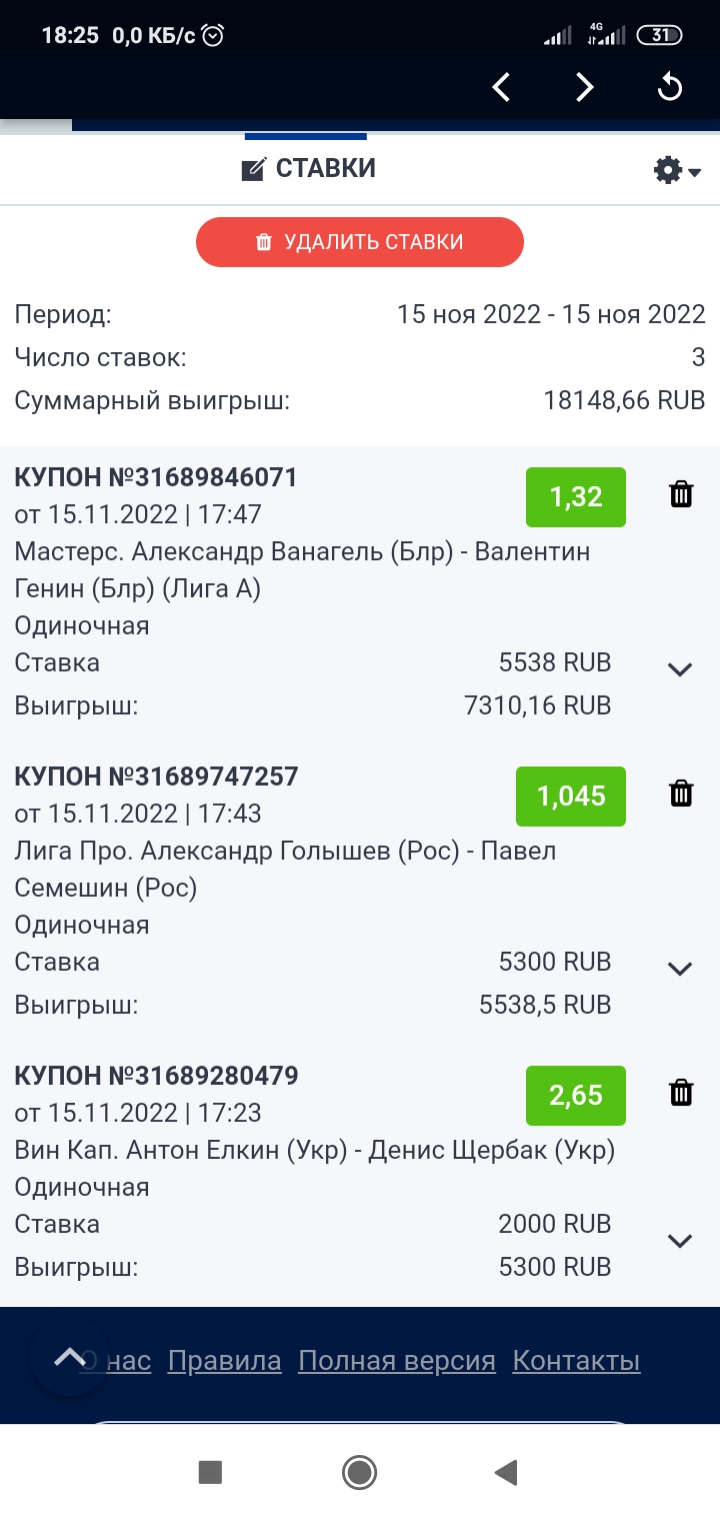Open the gear settings dropdown
The height and width of the screenshot is (1520, 720).
[x=677, y=171]
